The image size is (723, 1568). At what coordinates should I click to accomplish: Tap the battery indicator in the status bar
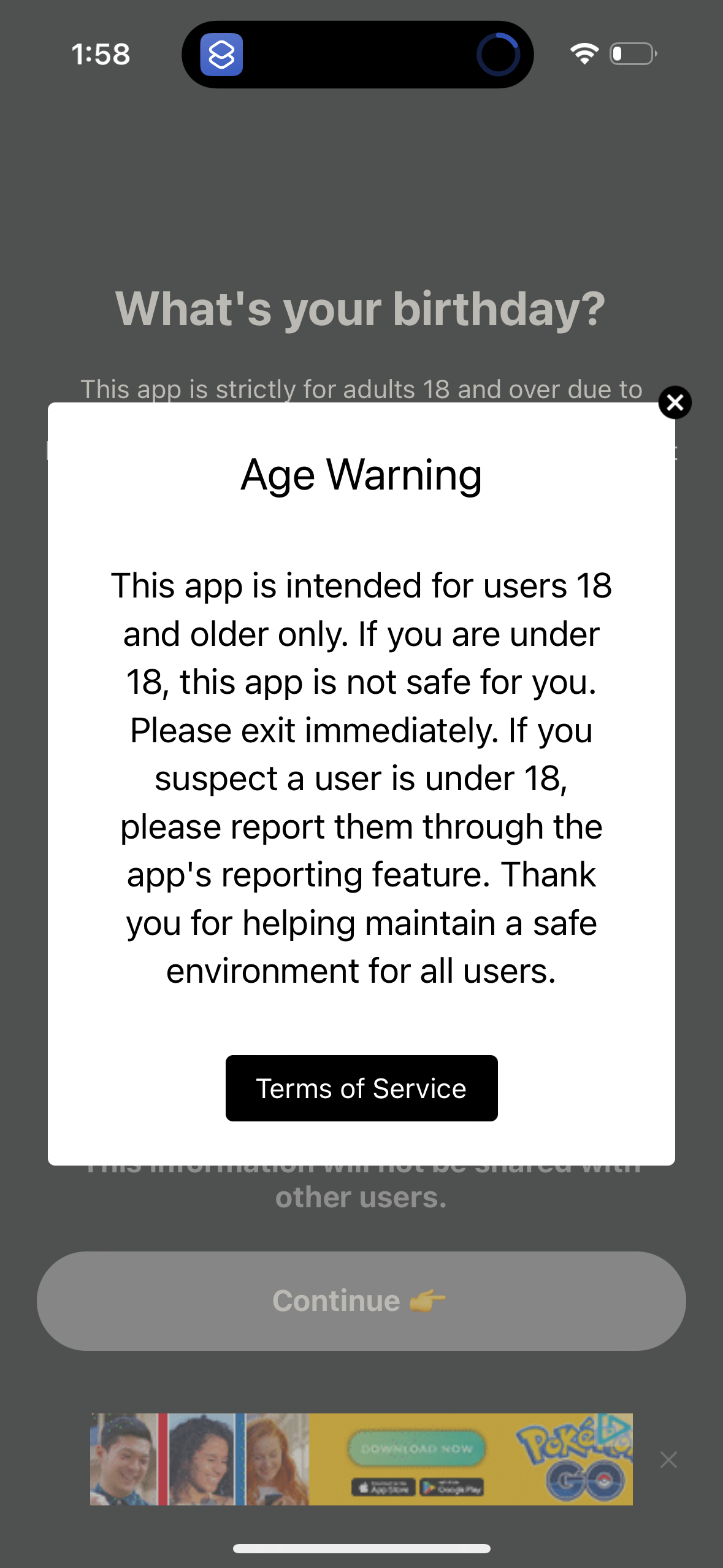(x=631, y=55)
